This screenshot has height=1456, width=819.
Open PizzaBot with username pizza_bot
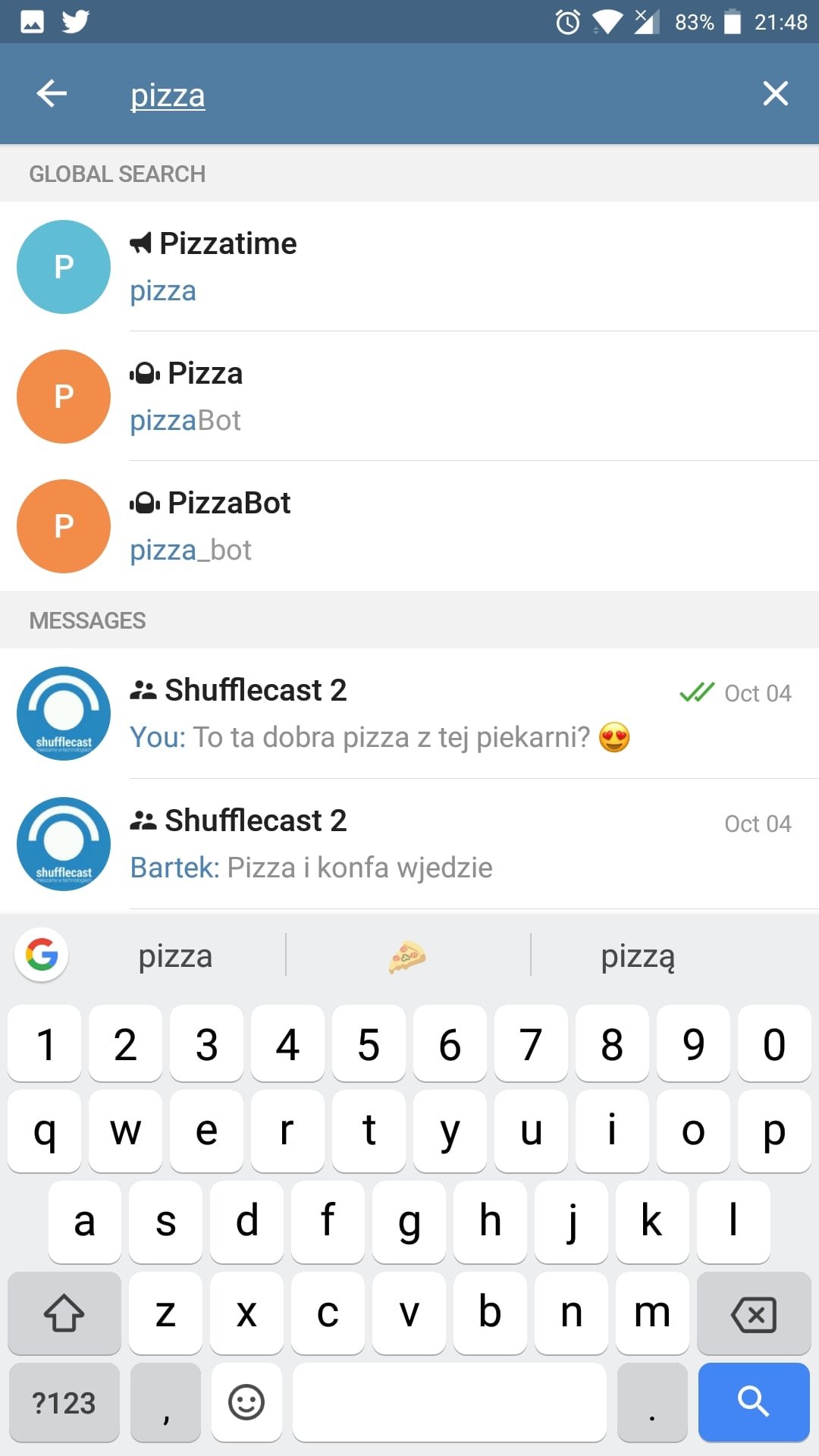(x=409, y=526)
